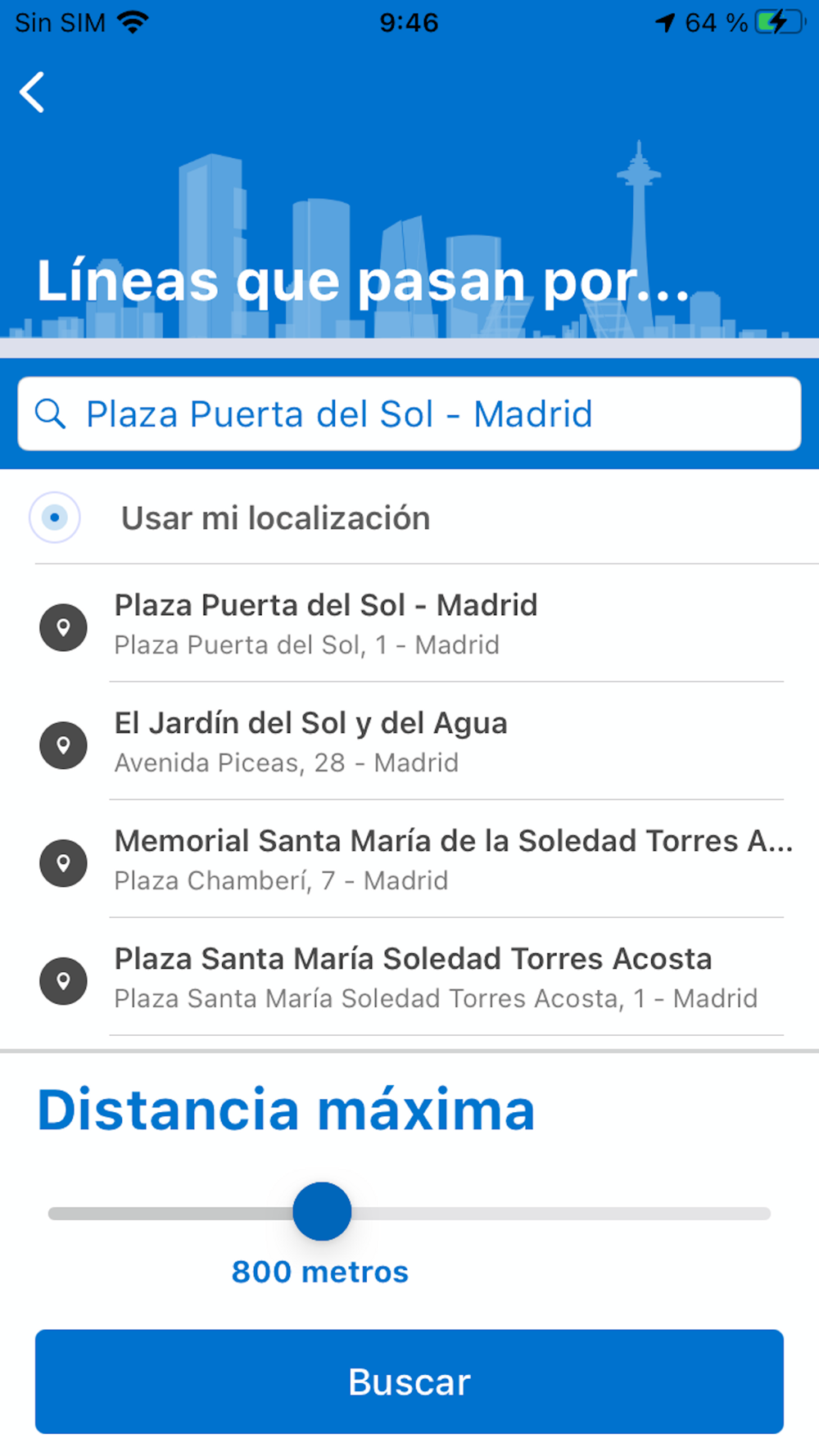This screenshot has height=1456, width=819.
Task: Tap the Plaza Puerta del Sol search field
Action: [x=409, y=414]
